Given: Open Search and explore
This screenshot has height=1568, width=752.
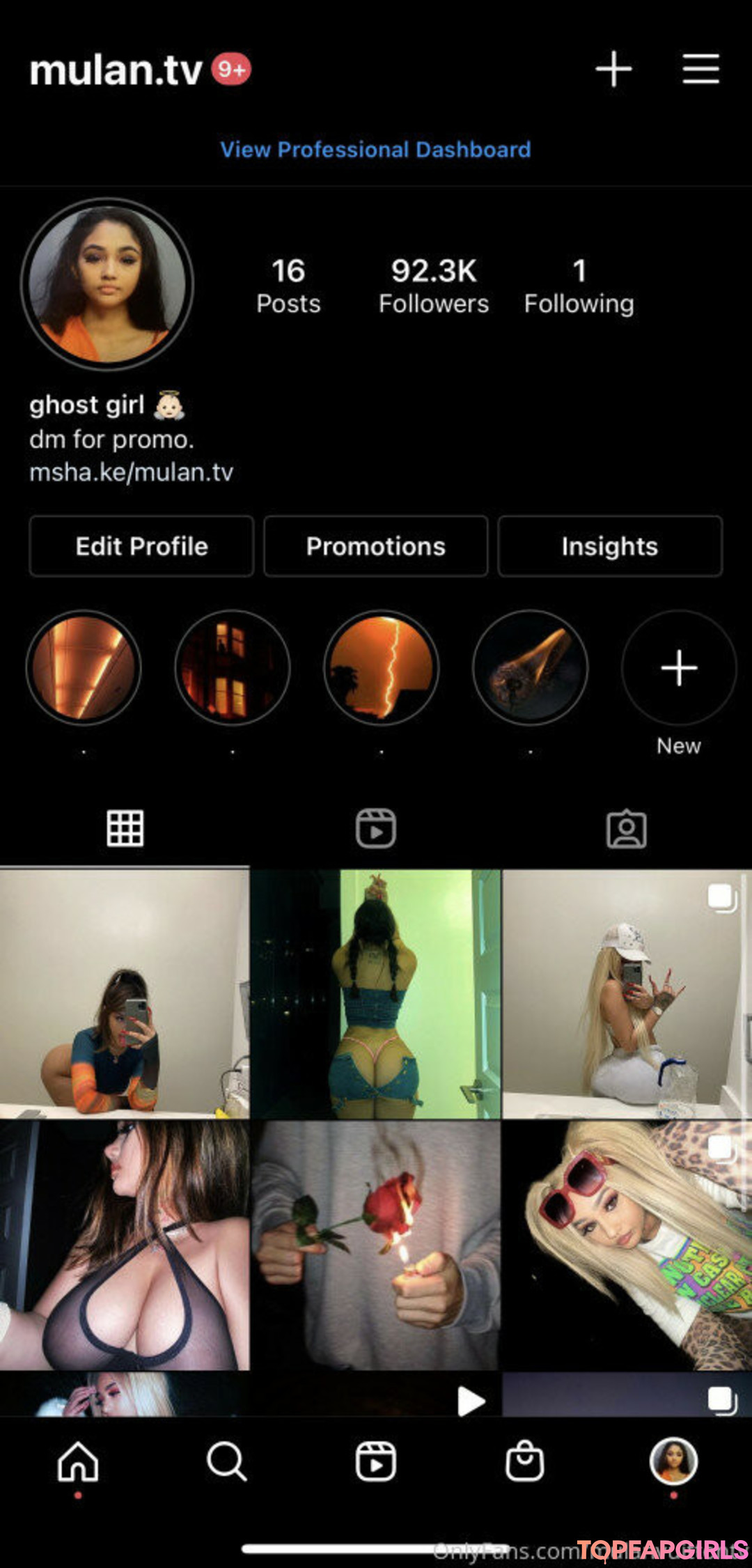Looking at the screenshot, I should [226, 1461].
